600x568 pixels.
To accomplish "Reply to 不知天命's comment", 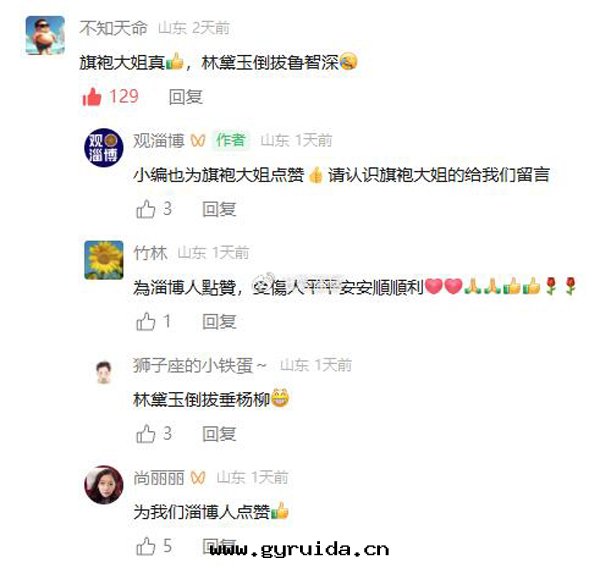I will pos(185,97).
